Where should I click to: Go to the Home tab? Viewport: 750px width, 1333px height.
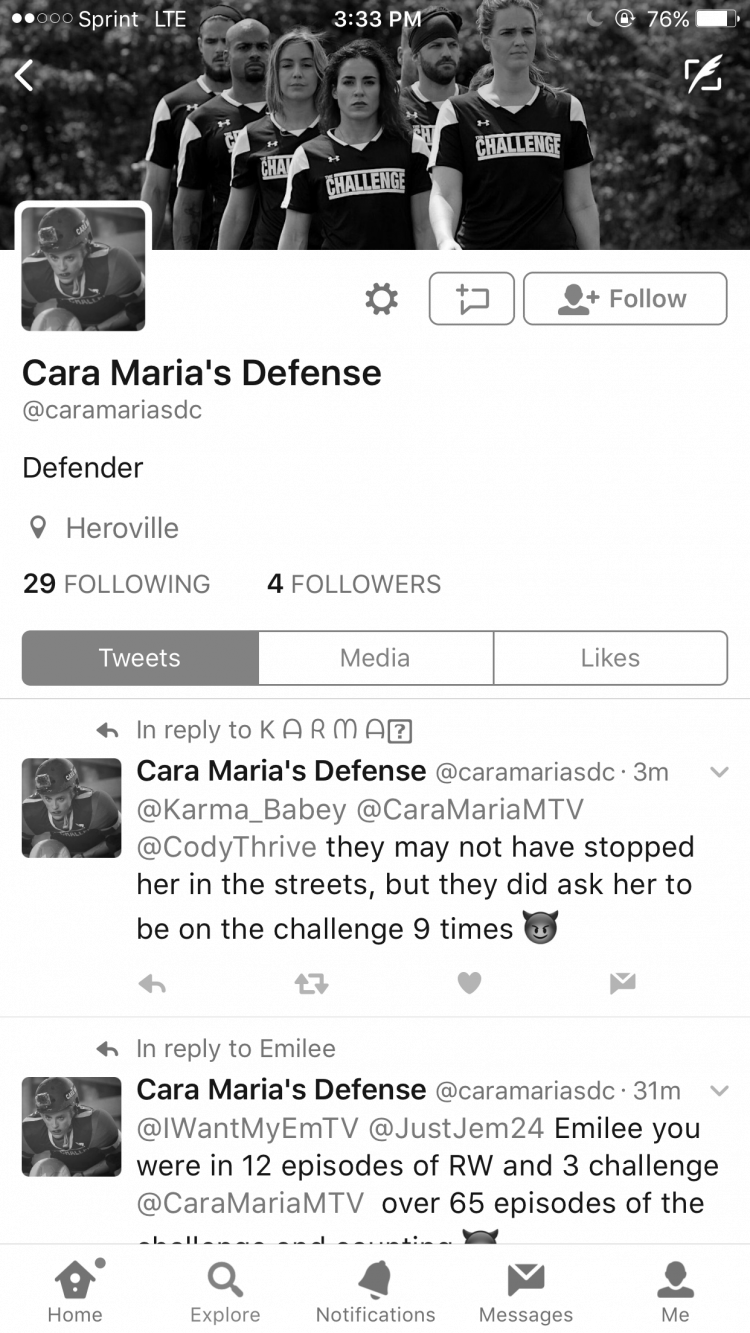pyautogui.click(x=75, y=1290)
